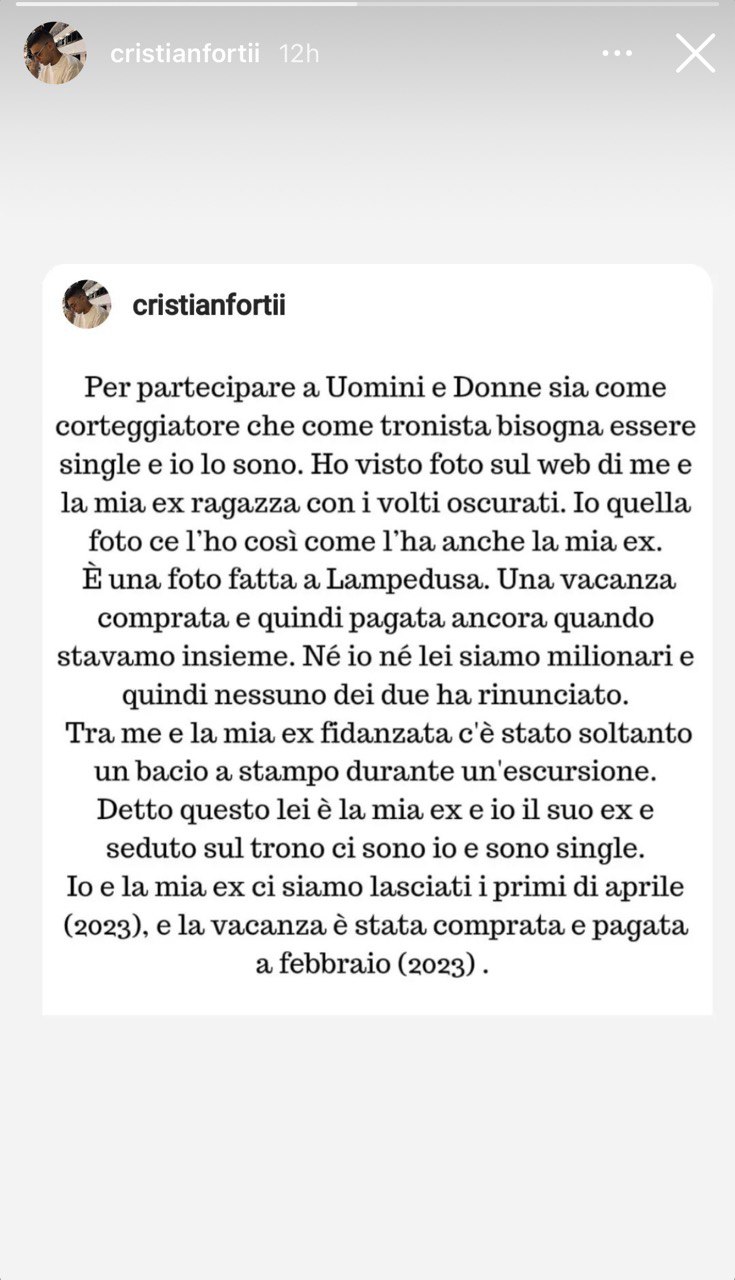Open the reshared cristianfortii post card
Viewport: 735px width, 1280px height.
[x=377, y=640]
